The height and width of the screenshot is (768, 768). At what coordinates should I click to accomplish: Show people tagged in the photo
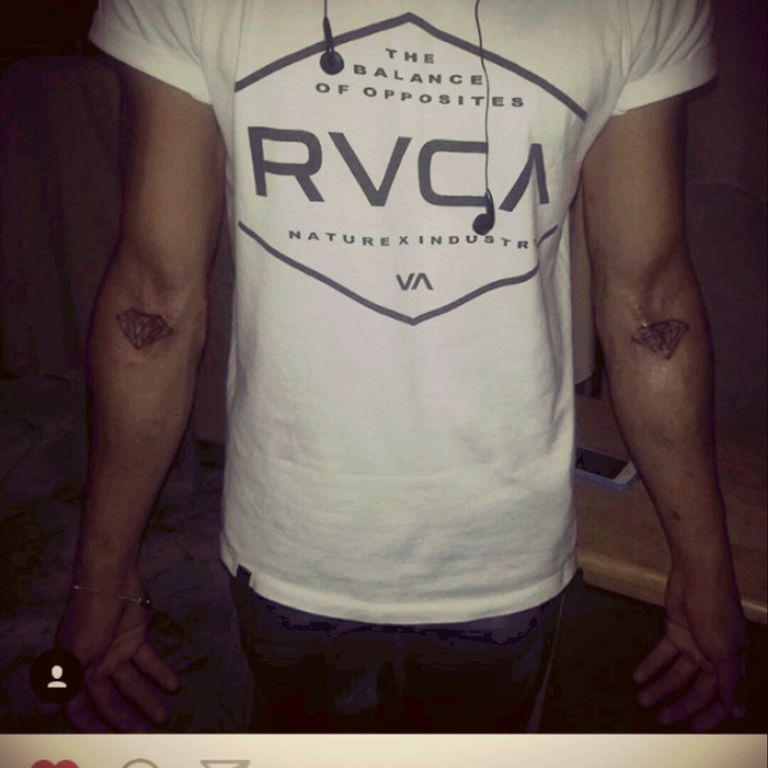(x=57, y=676)
